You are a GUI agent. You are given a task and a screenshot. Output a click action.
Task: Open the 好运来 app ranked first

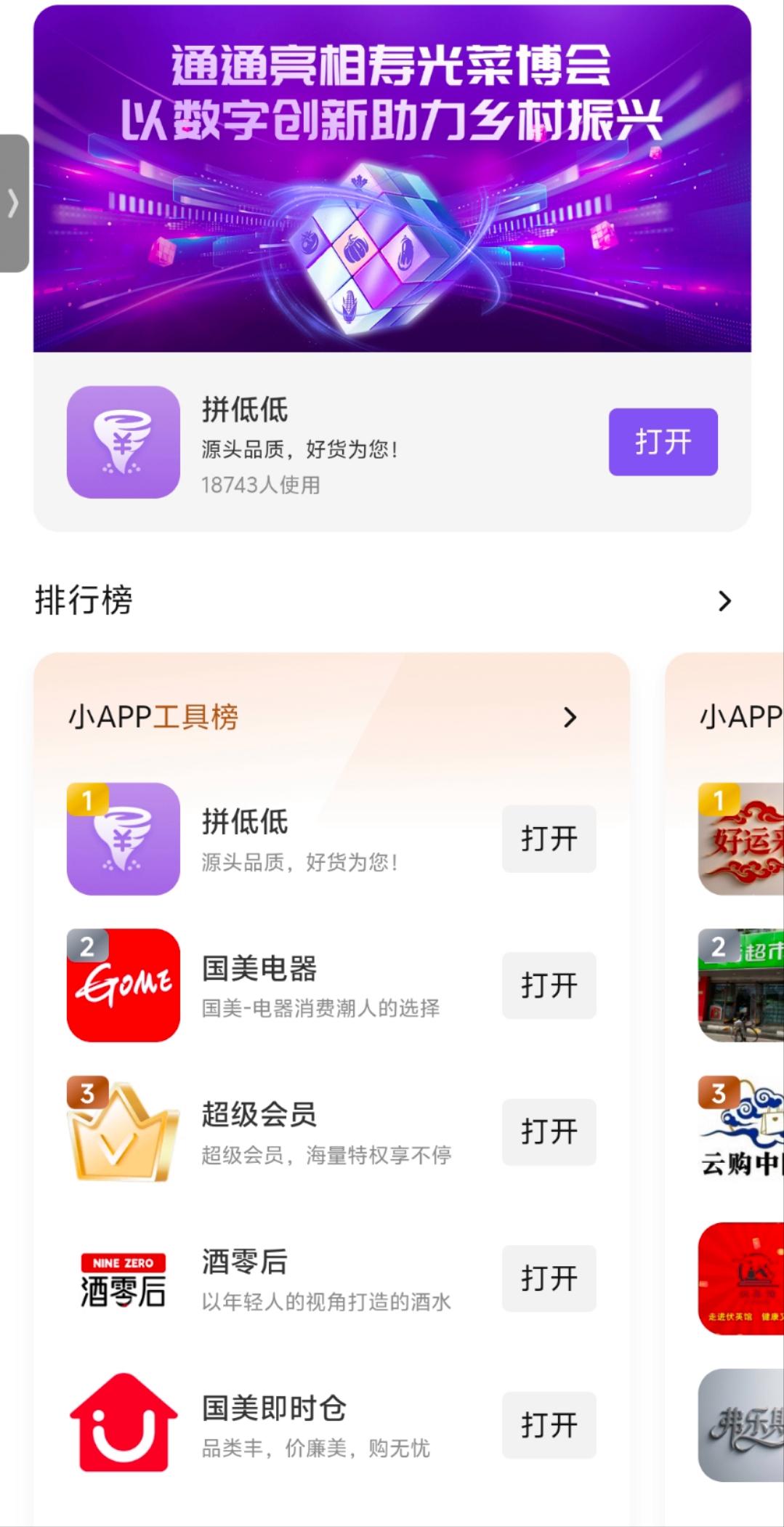pos(741,839)
